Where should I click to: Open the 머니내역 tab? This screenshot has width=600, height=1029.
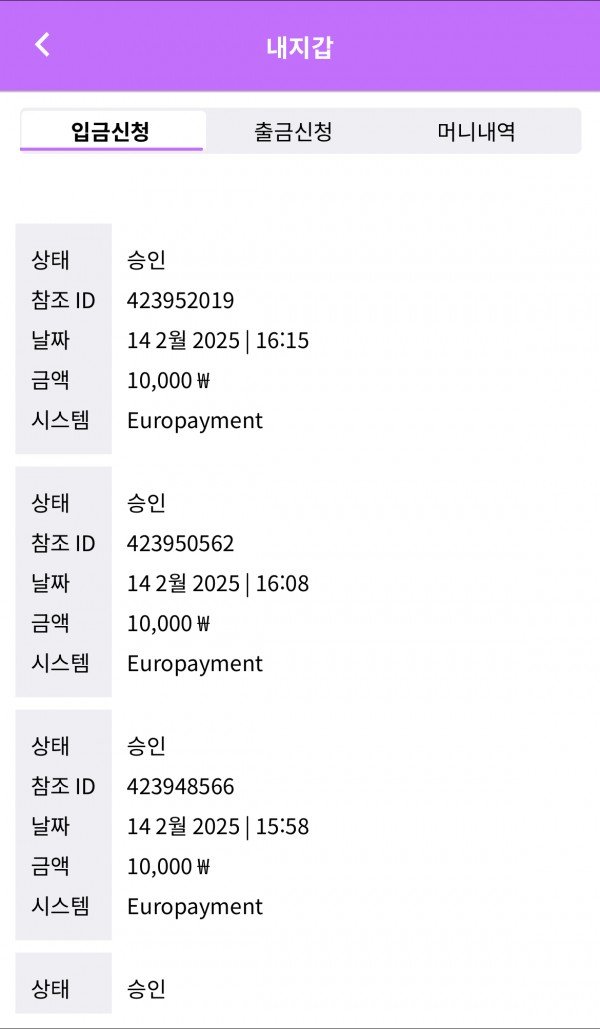476,131
